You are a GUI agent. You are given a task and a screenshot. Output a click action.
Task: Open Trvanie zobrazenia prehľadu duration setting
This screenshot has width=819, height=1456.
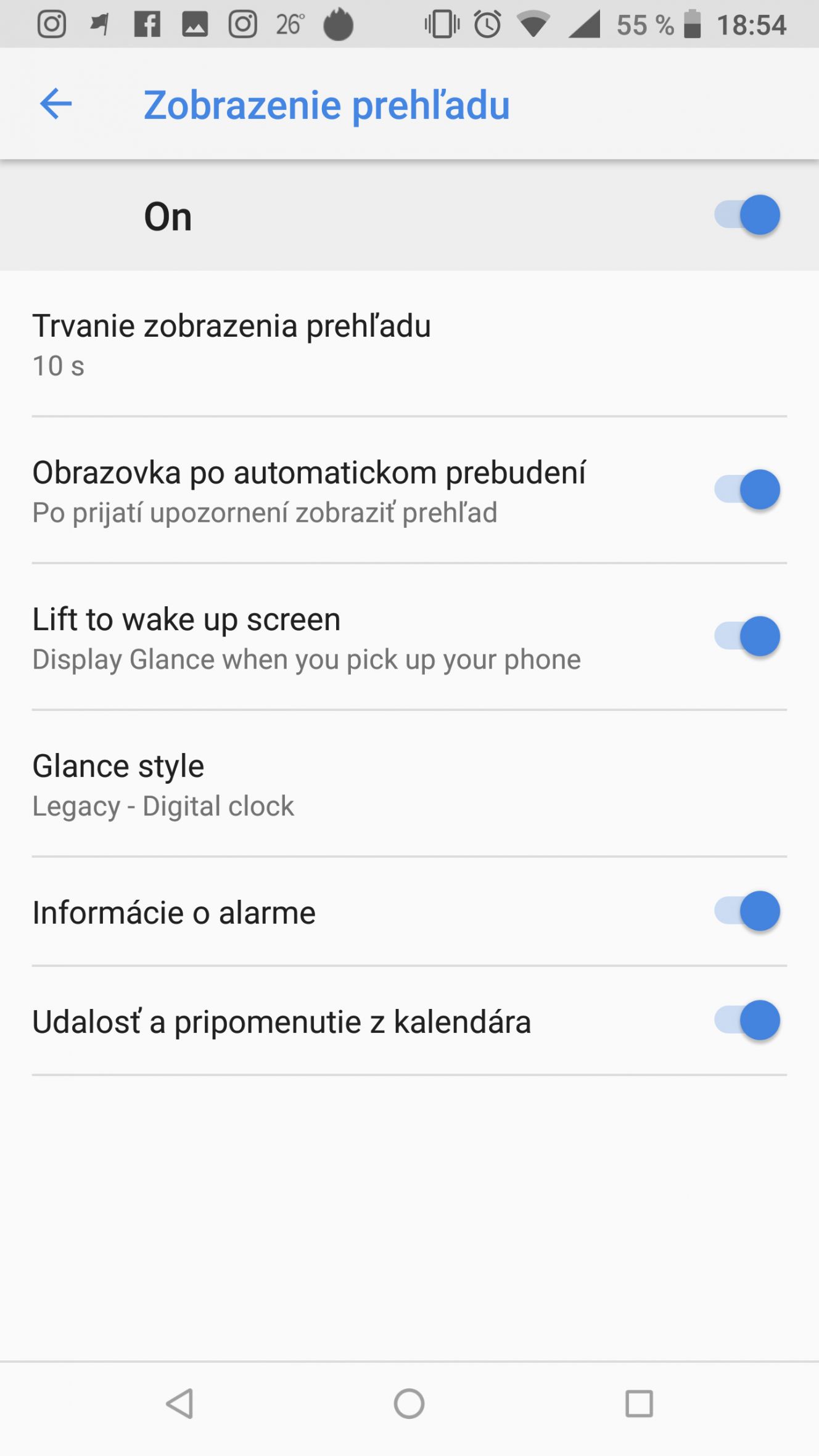point(409,344)
